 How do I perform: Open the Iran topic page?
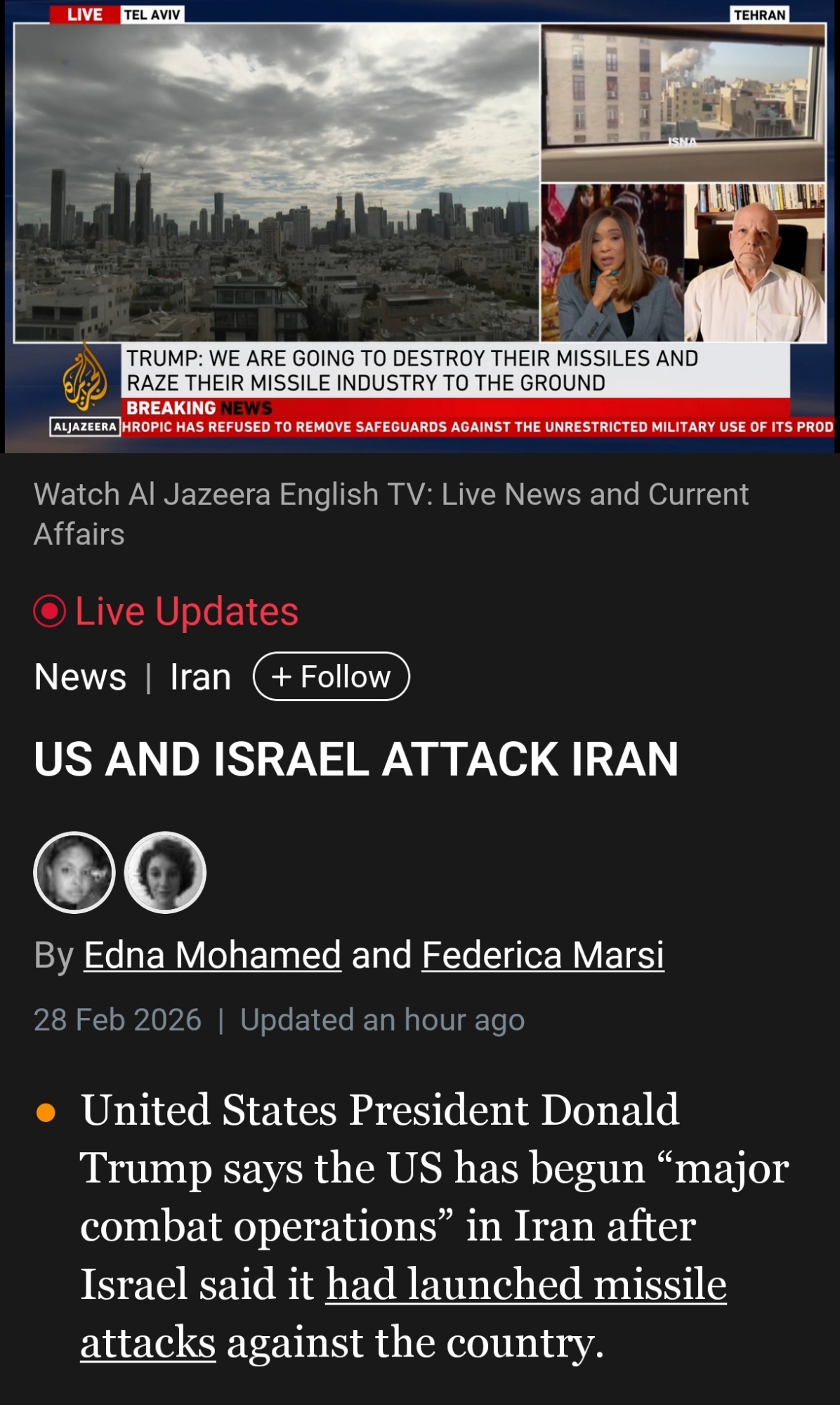200,677
